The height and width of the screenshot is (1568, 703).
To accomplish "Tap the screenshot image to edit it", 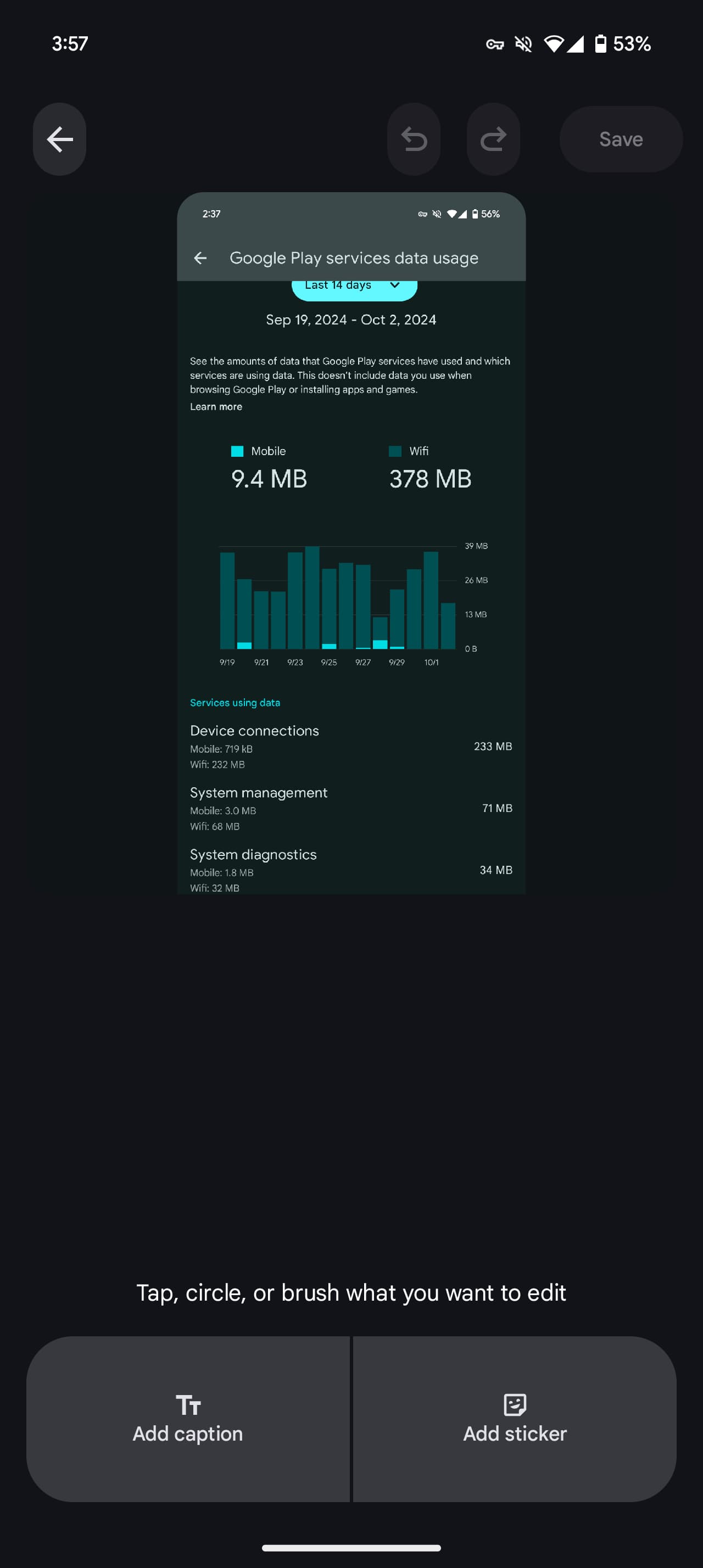I will (x=351, y=543).
